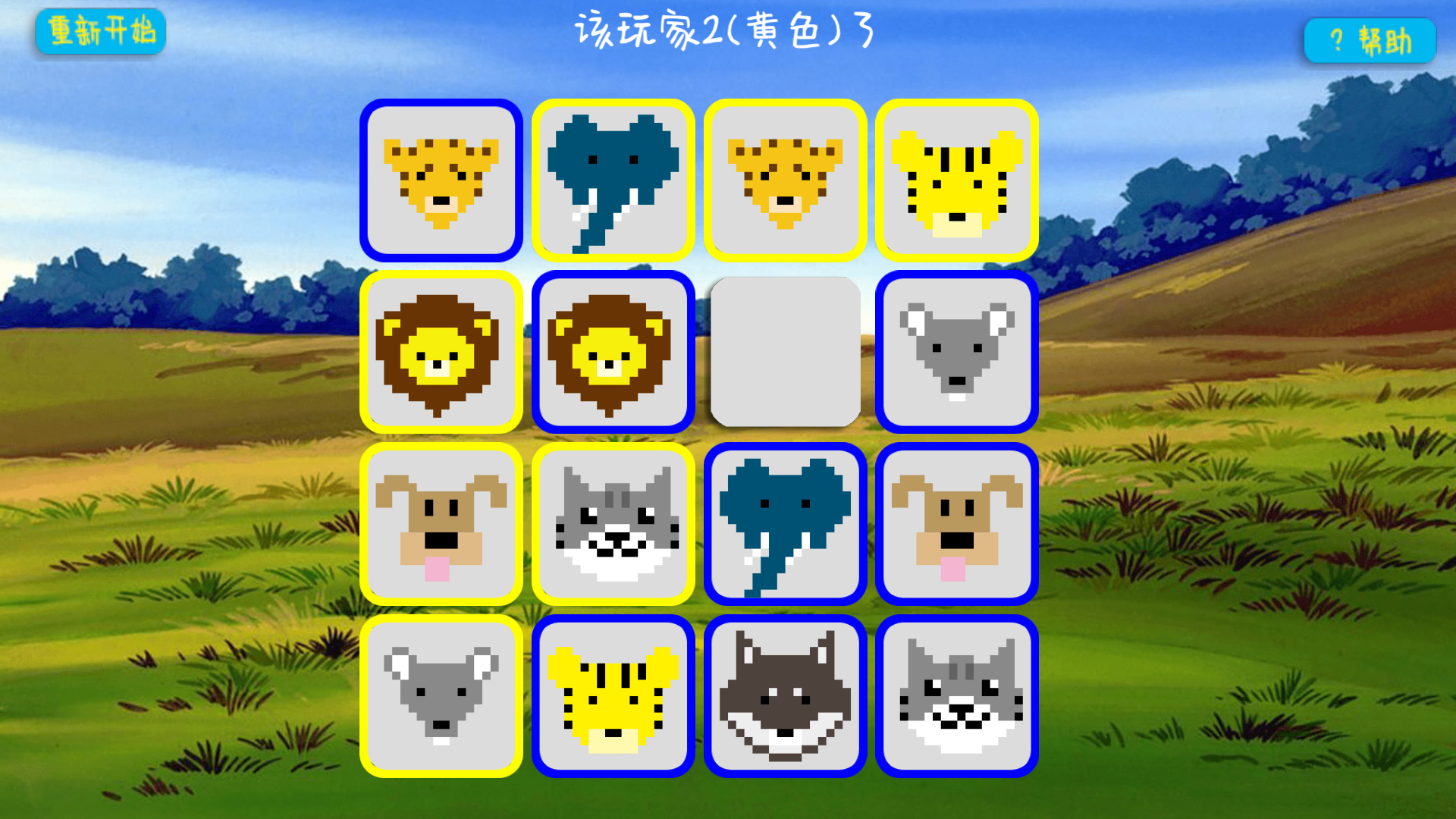Tap the blue-bordered dog tile
This screenshot has height=819, width=1456.
pos(956,524)
